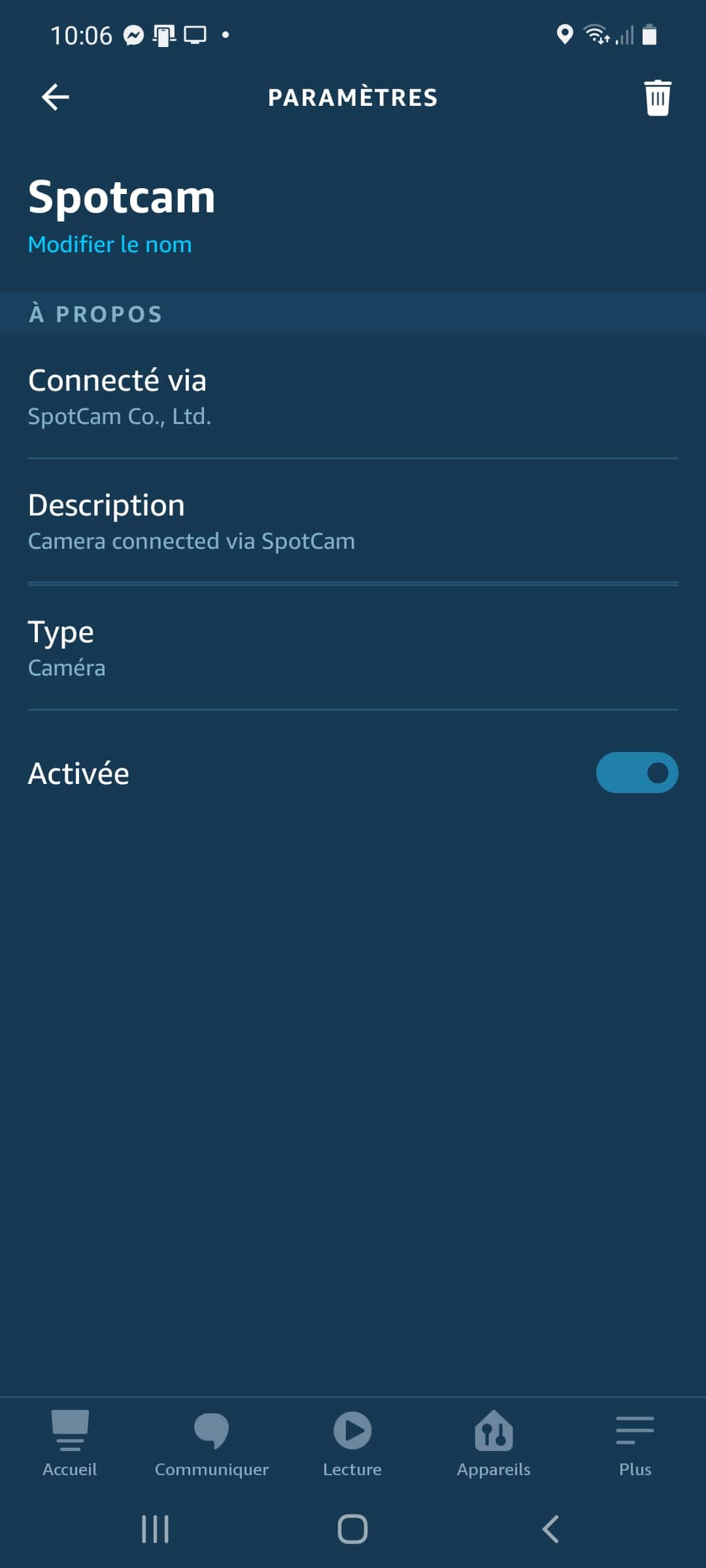Delete the Spotcam device with trash icon
The width and height of the screenshot is (706, 1568).
coord(658,98)
